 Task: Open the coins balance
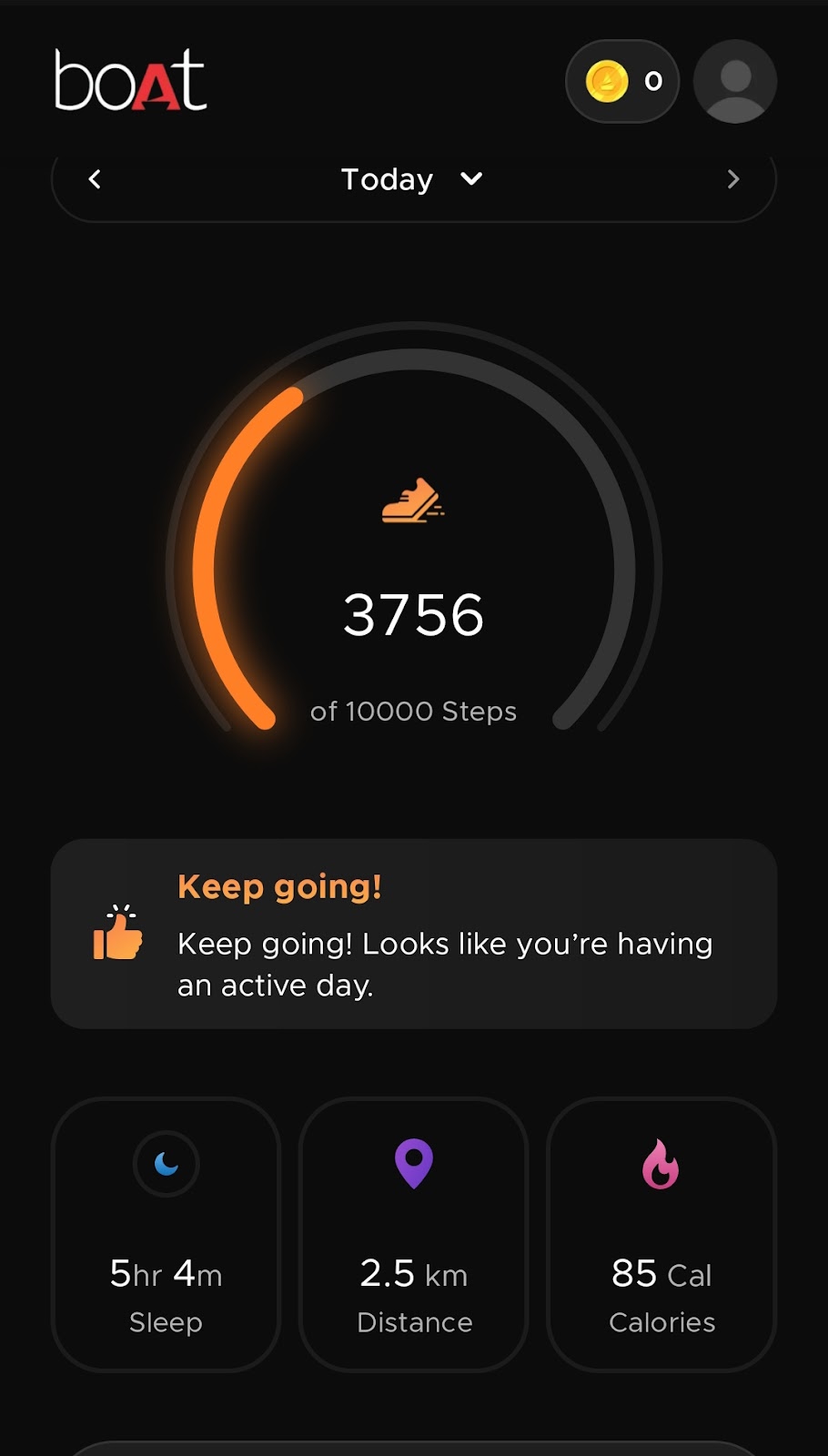coord(622,81)
